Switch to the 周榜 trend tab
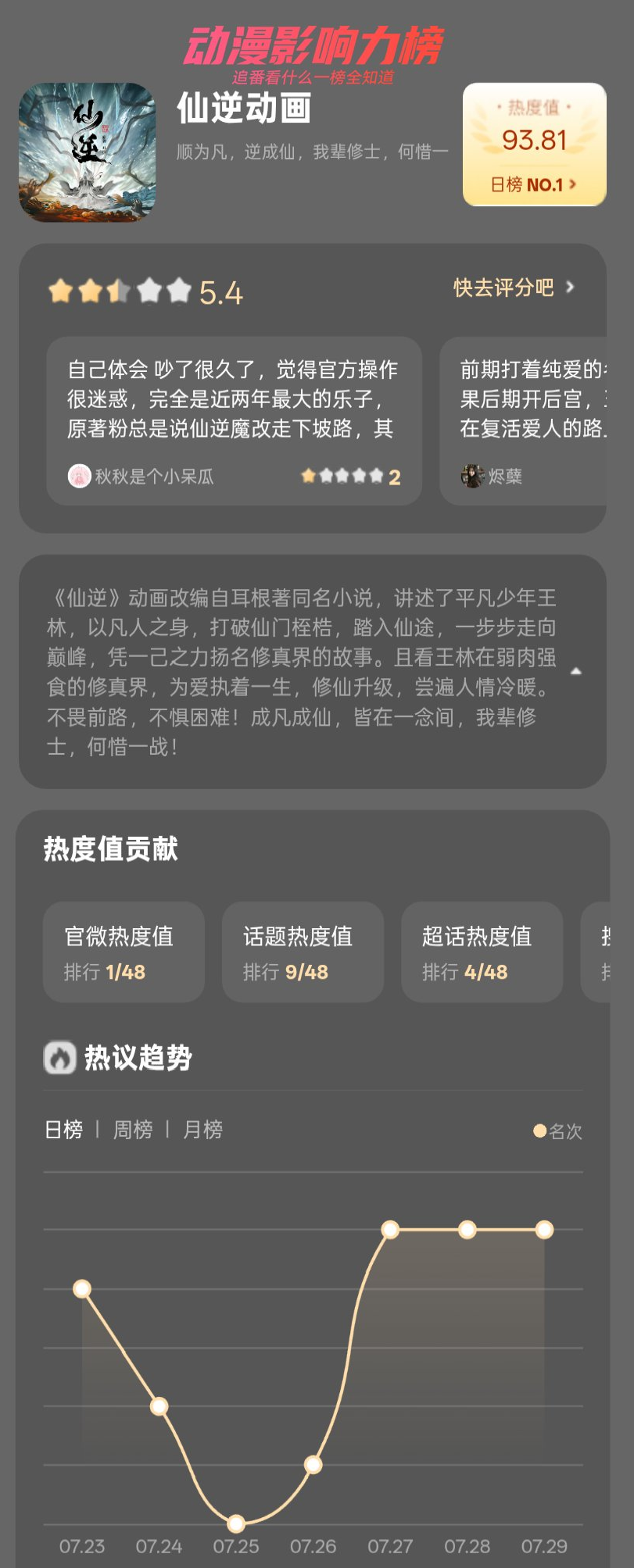The height and width of the screenshot is (1568, 634). (133, 1130)
